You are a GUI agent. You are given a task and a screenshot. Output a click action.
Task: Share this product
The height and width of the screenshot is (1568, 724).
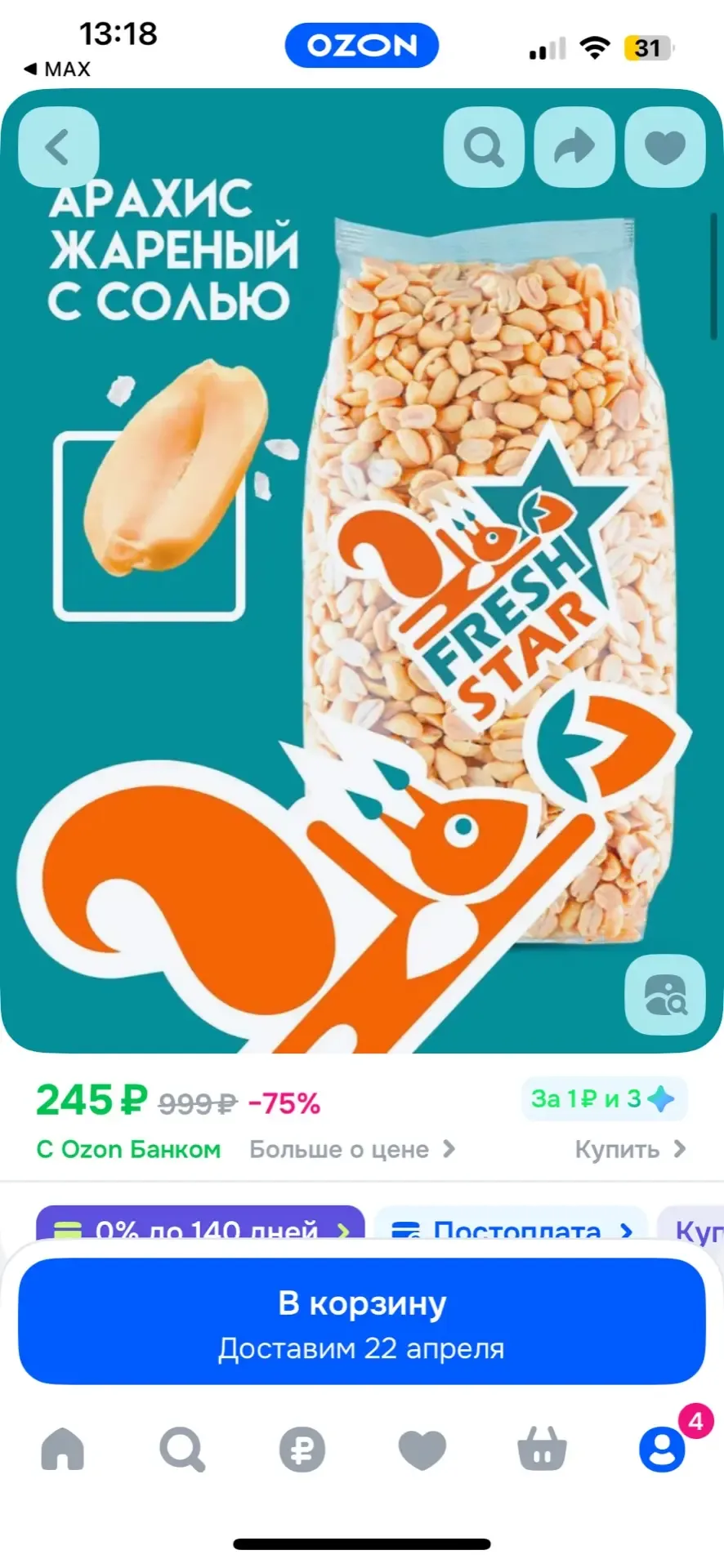574,148
